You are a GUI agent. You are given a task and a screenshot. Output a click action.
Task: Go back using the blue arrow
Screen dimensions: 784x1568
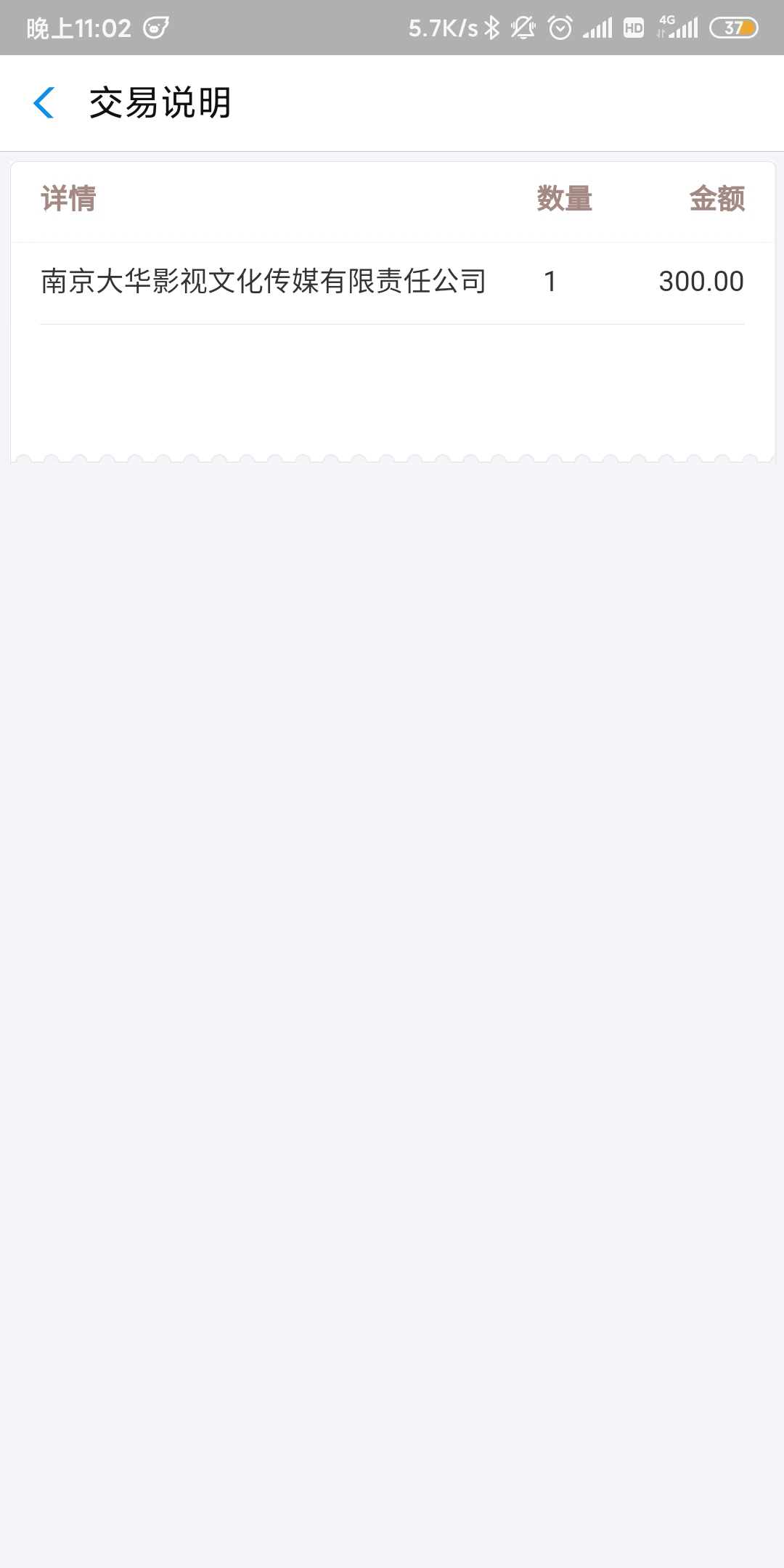[44, 102]
